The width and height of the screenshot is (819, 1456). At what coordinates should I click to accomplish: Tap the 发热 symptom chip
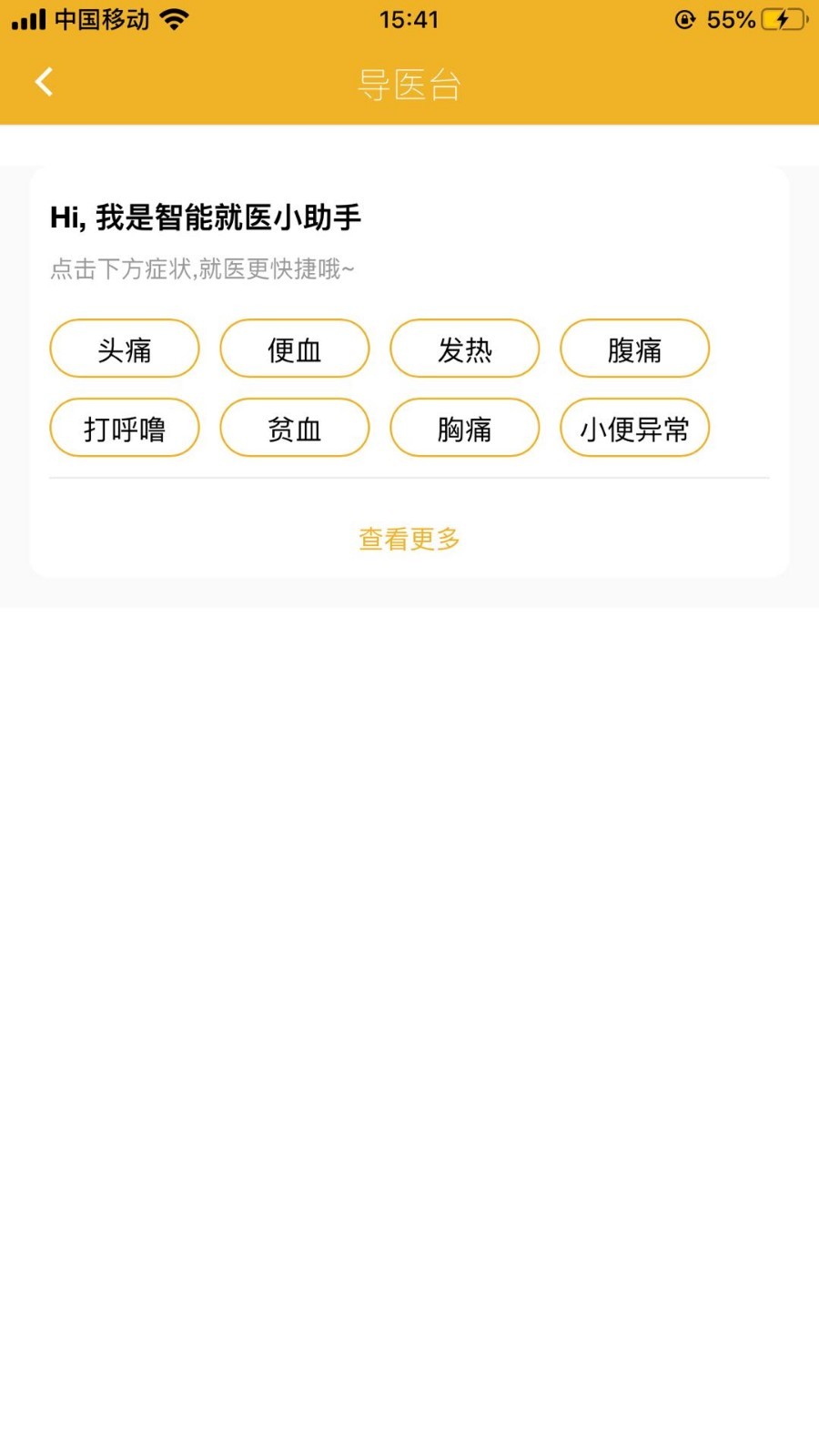465,349
